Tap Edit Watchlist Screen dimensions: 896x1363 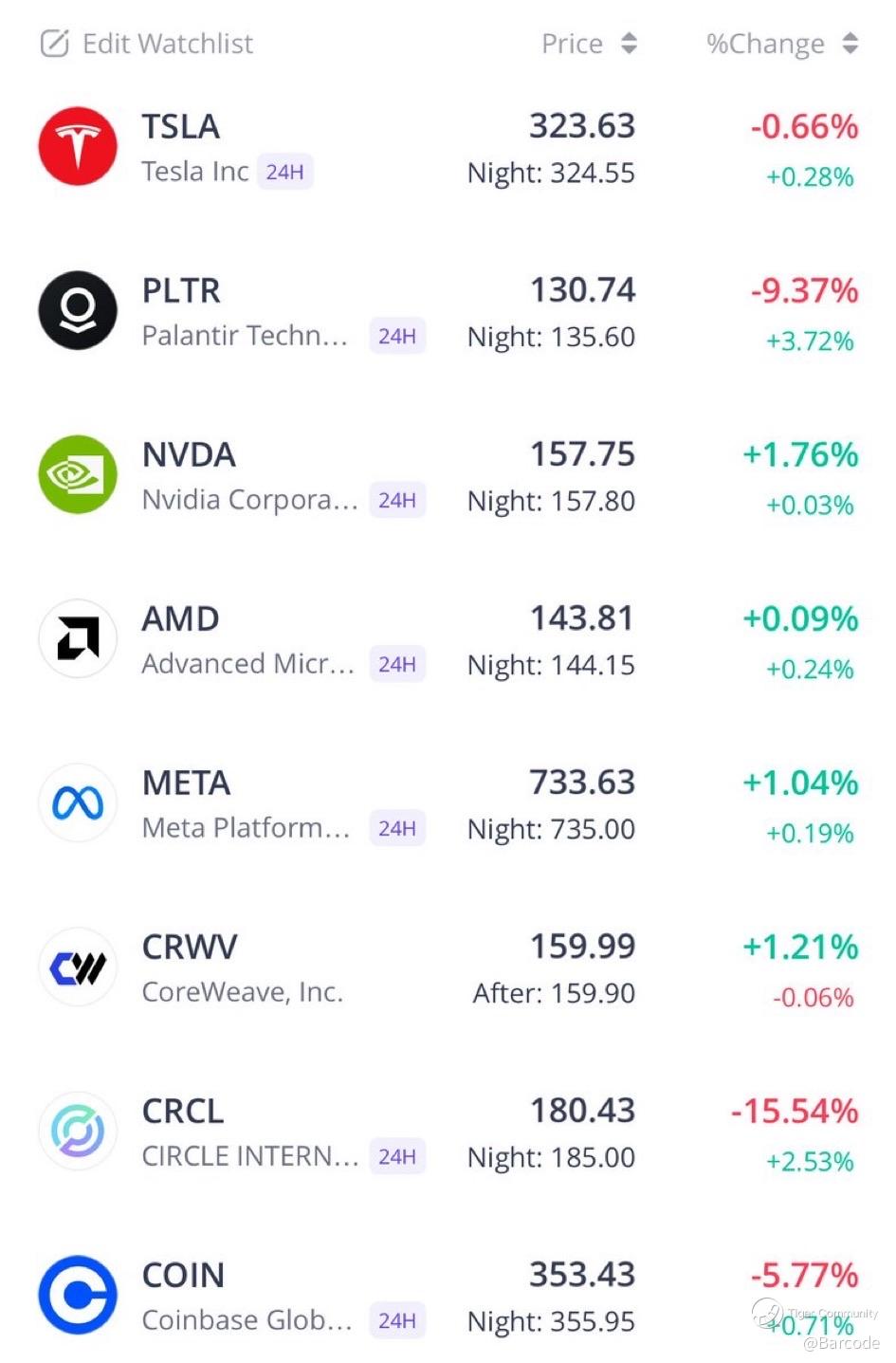pos(147,44)
